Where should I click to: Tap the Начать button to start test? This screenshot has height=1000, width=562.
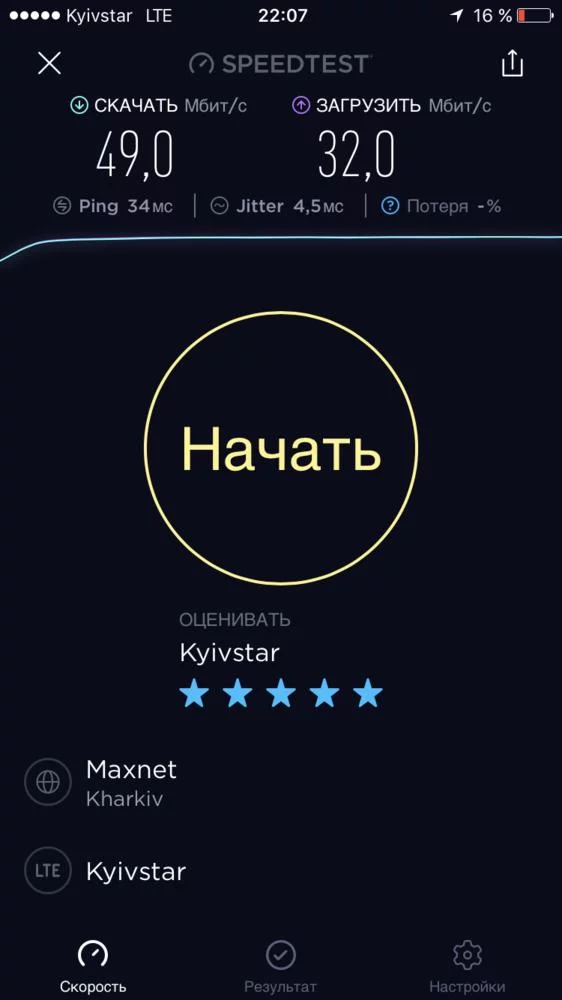click(x=281, y=448)
